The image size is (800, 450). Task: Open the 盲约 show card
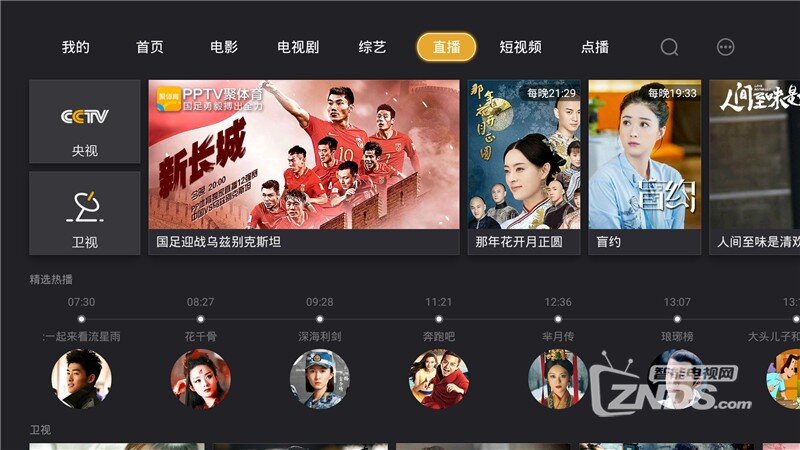(x=644, y=167)
